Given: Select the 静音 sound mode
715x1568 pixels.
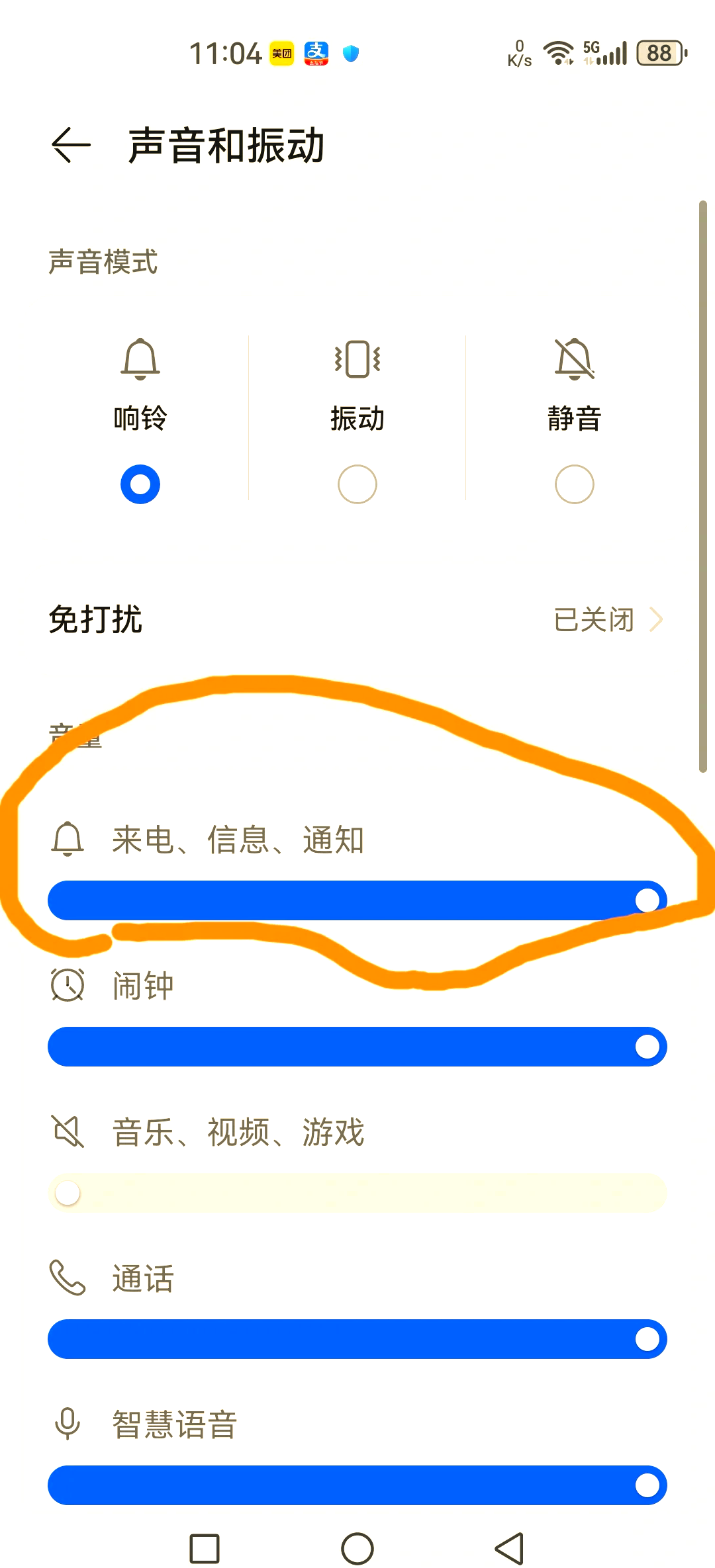Looking at the screenshot, I should pos(573,484).
